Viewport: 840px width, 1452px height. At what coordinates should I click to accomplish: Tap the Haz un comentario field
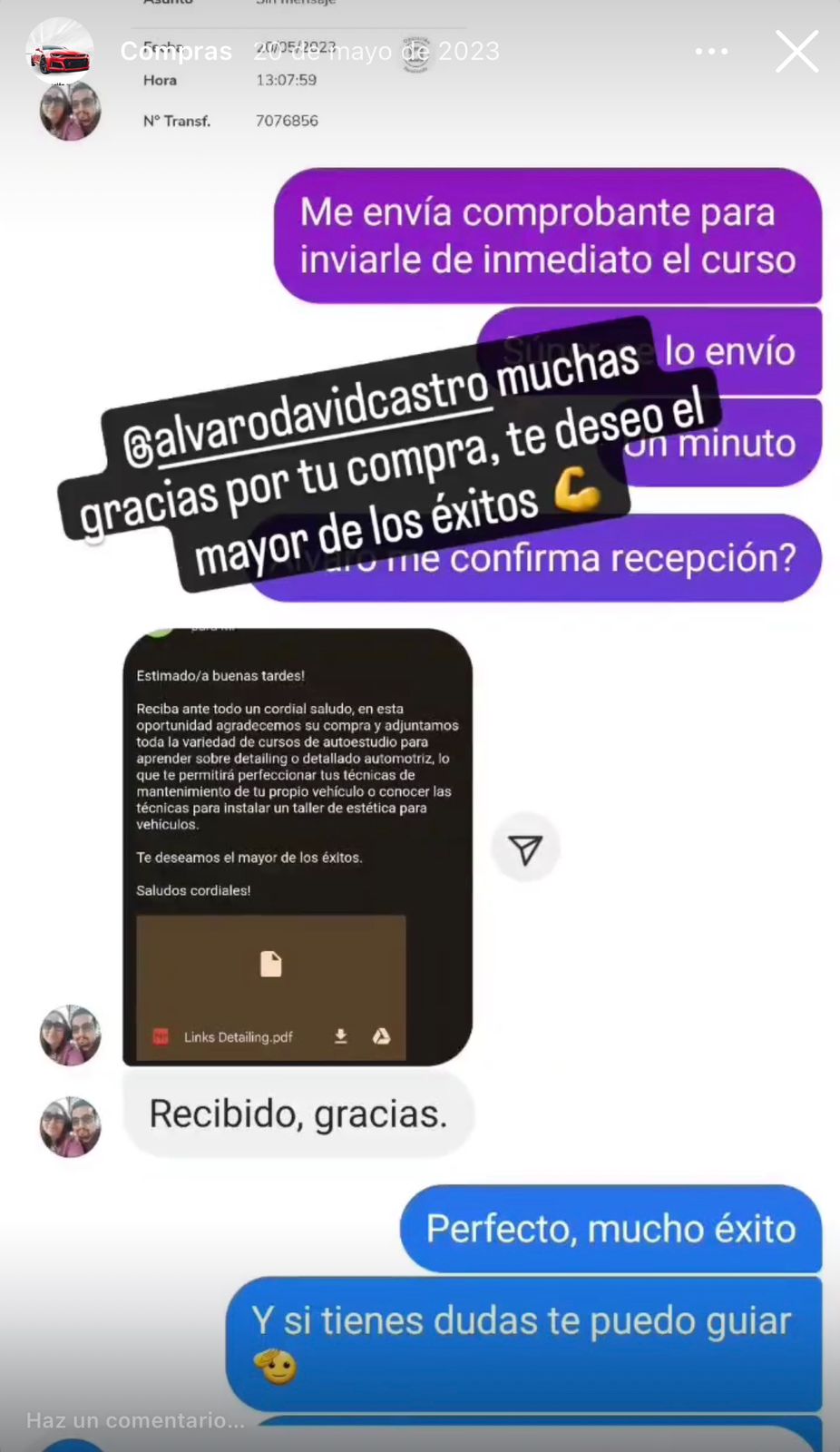point(136,1420)
